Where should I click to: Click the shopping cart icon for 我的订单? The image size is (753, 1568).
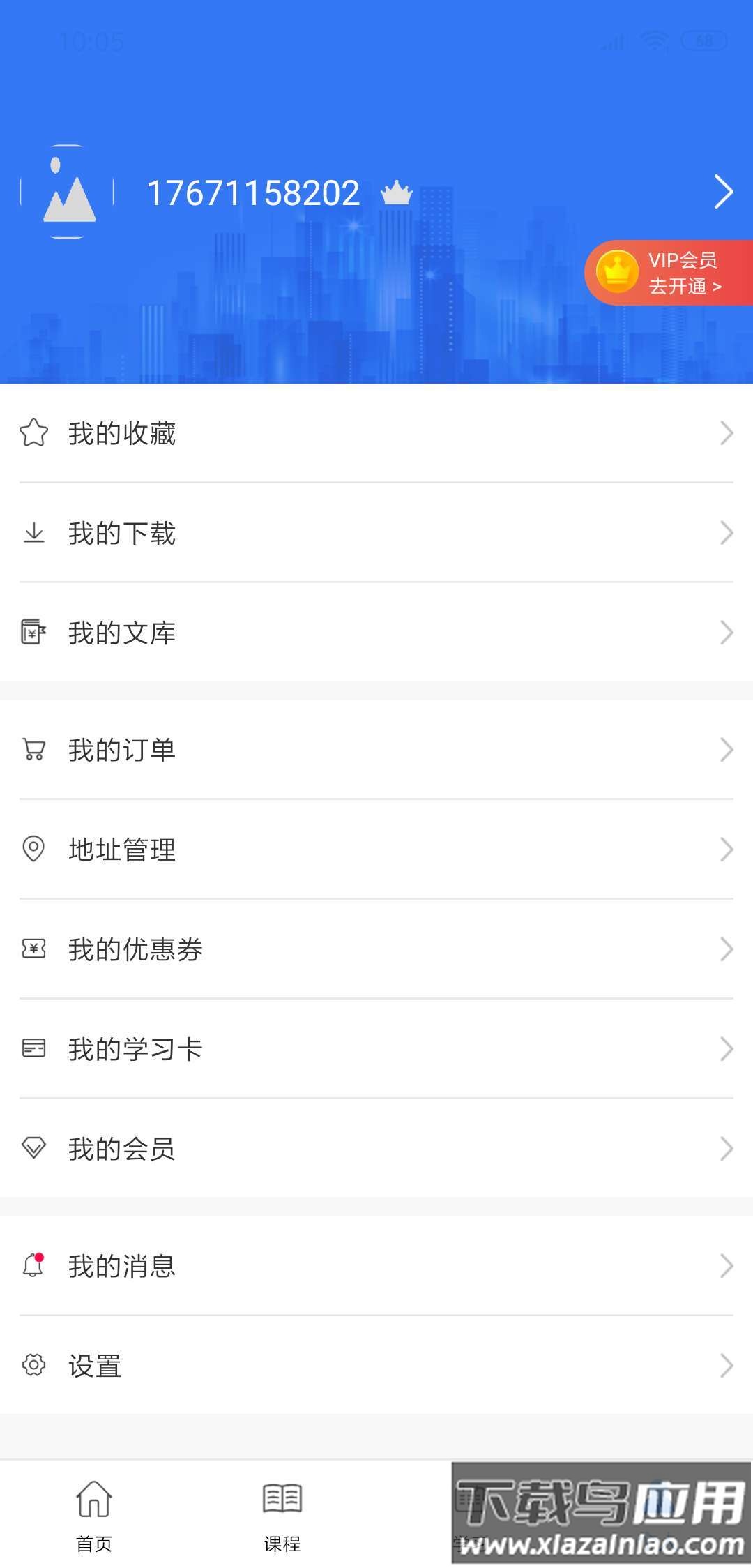[x=33, y=750]
